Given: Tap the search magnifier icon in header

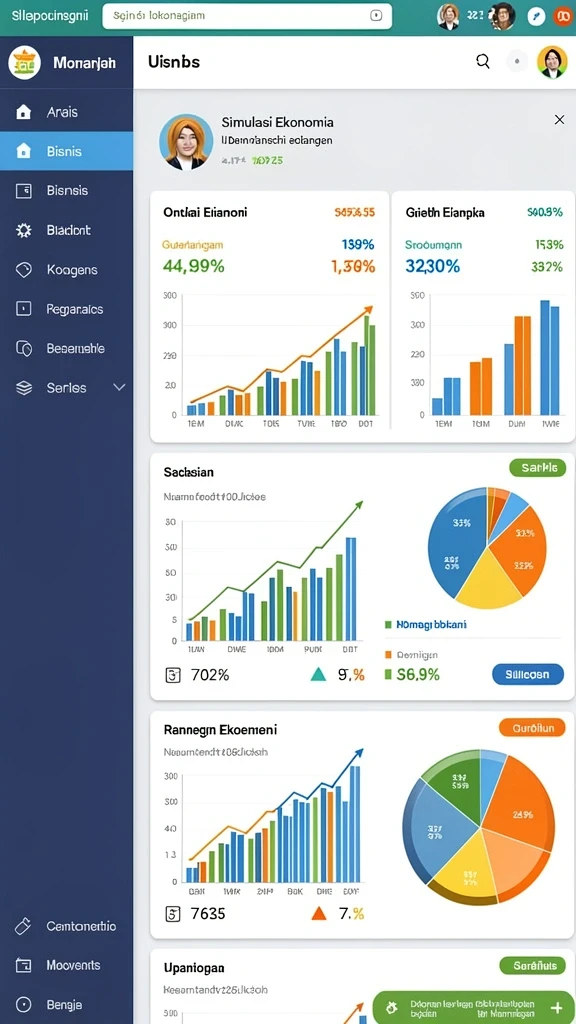Looking at the screenshot, I should tap(483, 62).
